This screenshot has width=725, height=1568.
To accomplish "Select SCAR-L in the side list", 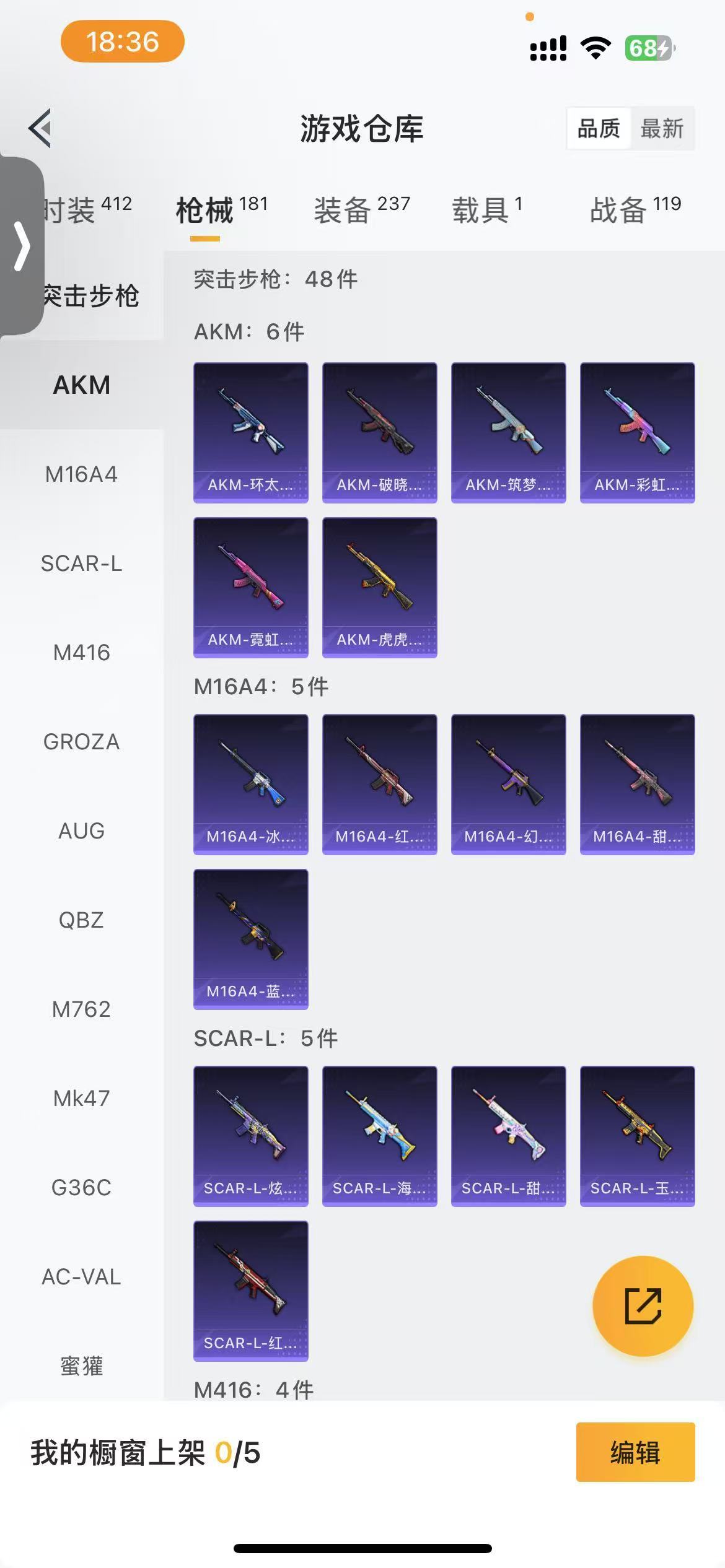I will (81, 564).
